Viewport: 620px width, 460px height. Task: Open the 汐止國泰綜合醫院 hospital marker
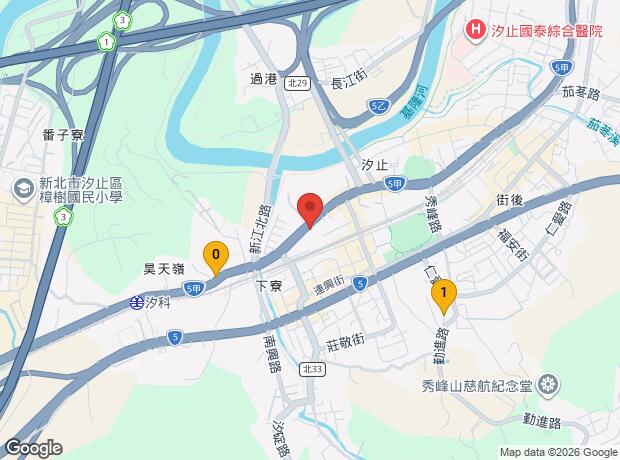(x=475, y=31)
